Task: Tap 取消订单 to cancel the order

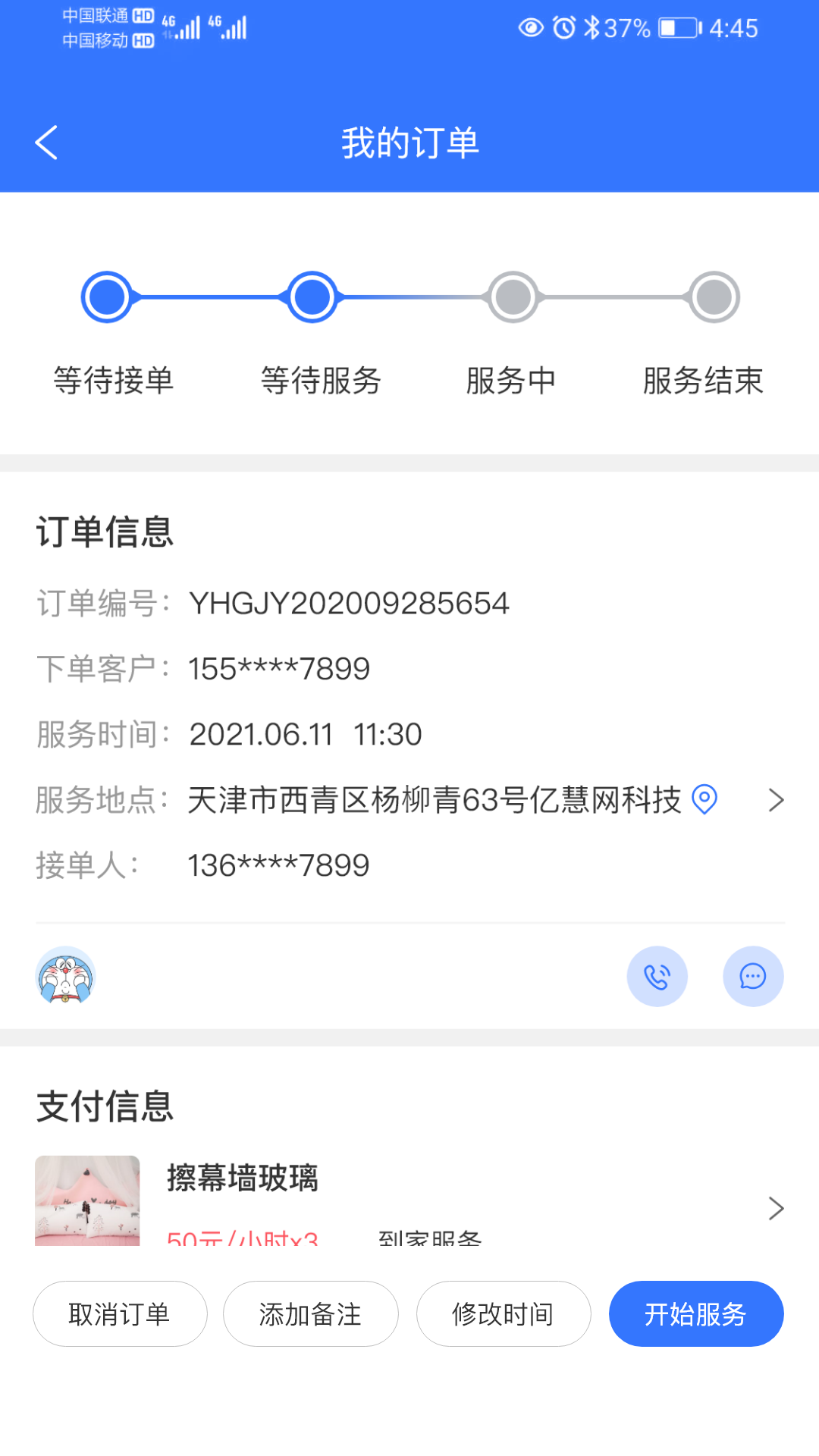Action: (x=120, y=1313)
